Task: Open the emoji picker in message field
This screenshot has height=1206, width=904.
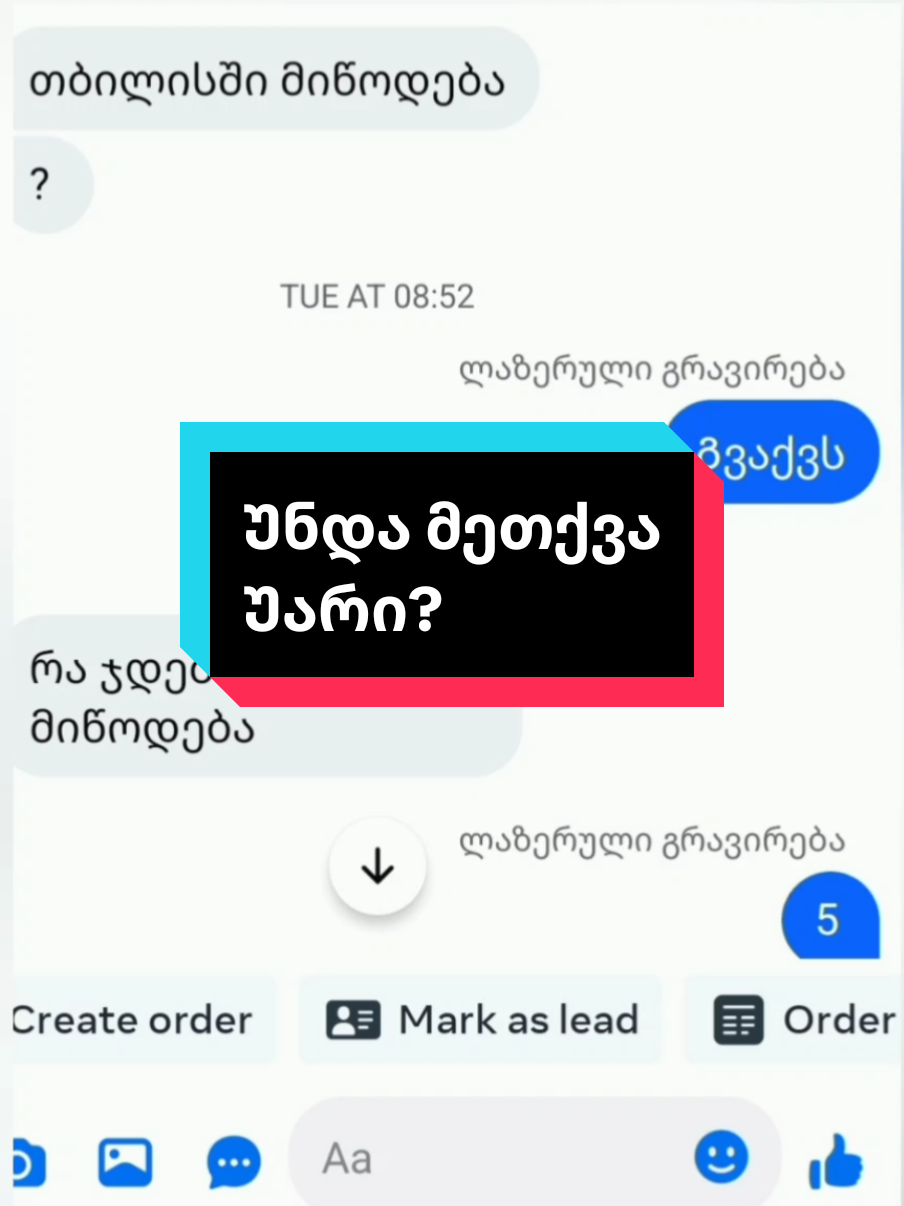Action: click(x=721, y=1158)
